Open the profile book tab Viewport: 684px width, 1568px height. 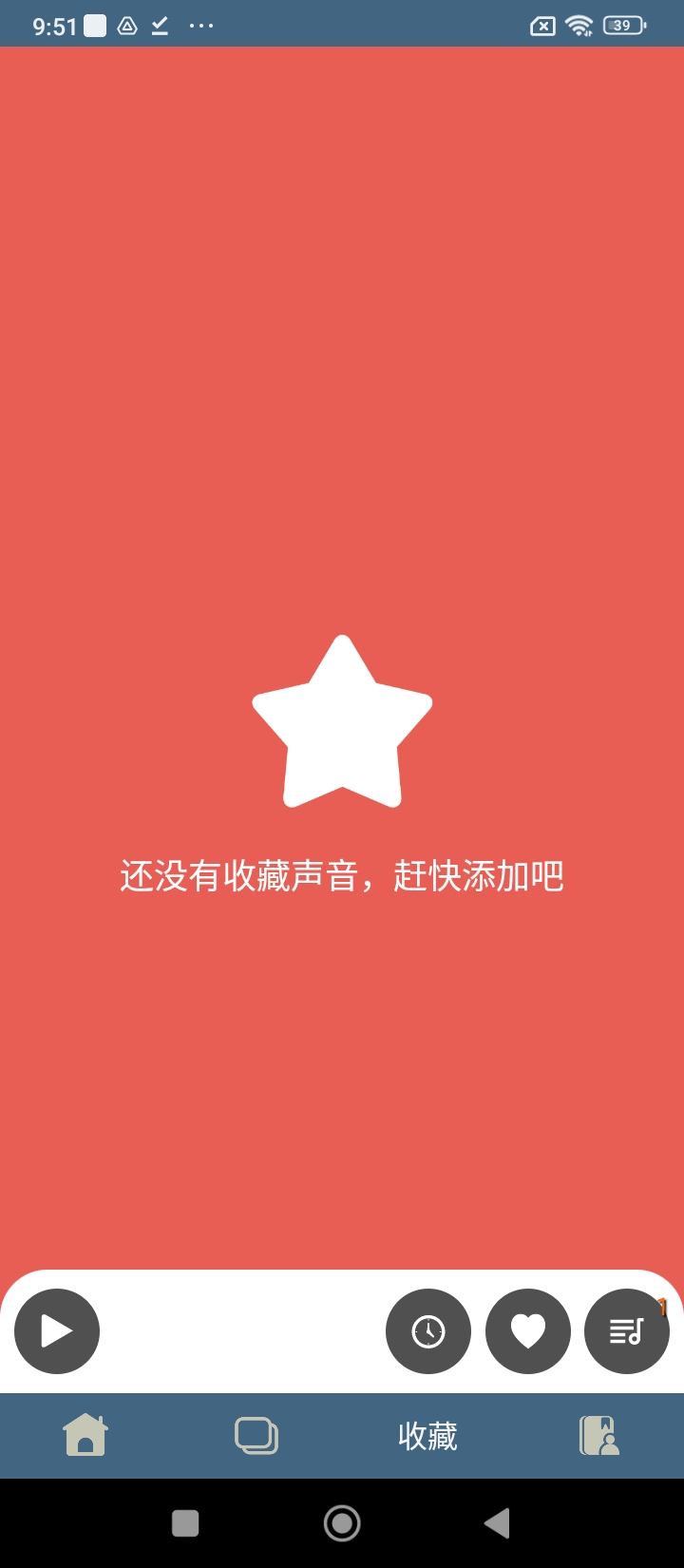coord(598,1435)
